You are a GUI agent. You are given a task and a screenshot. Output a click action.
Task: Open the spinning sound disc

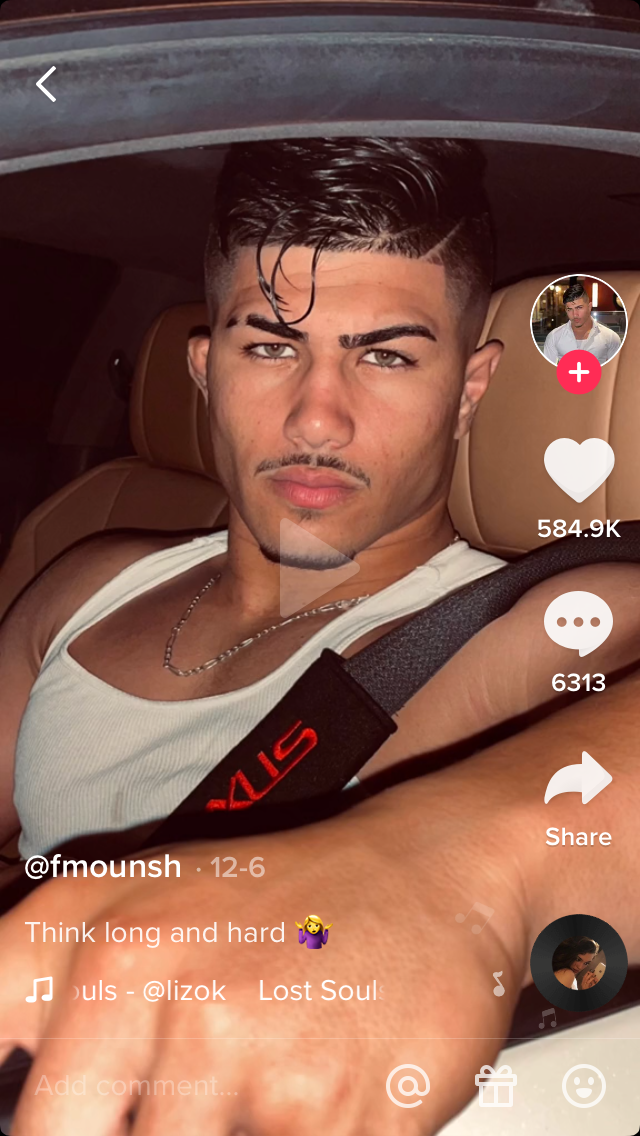578,963
